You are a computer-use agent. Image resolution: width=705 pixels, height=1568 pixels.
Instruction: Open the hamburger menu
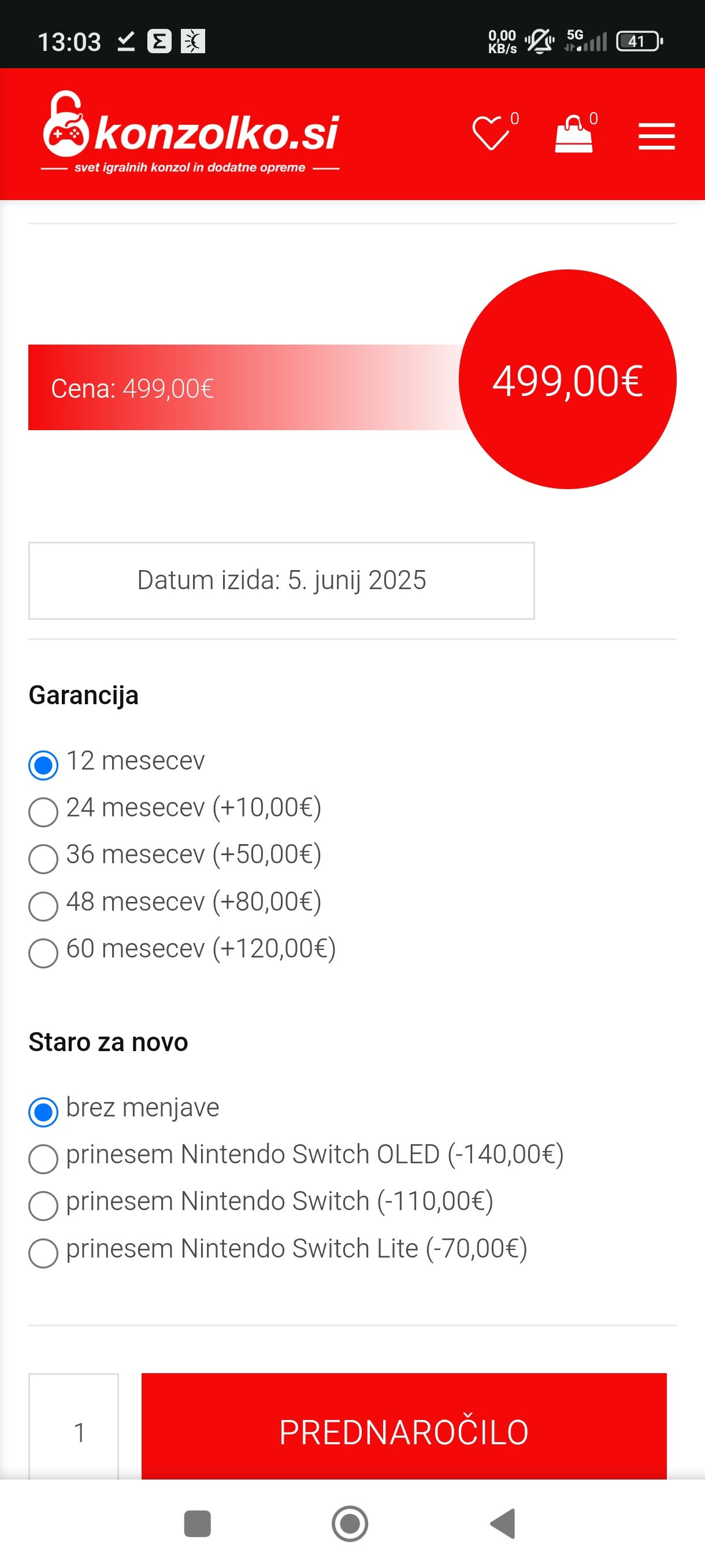point(656,136)
